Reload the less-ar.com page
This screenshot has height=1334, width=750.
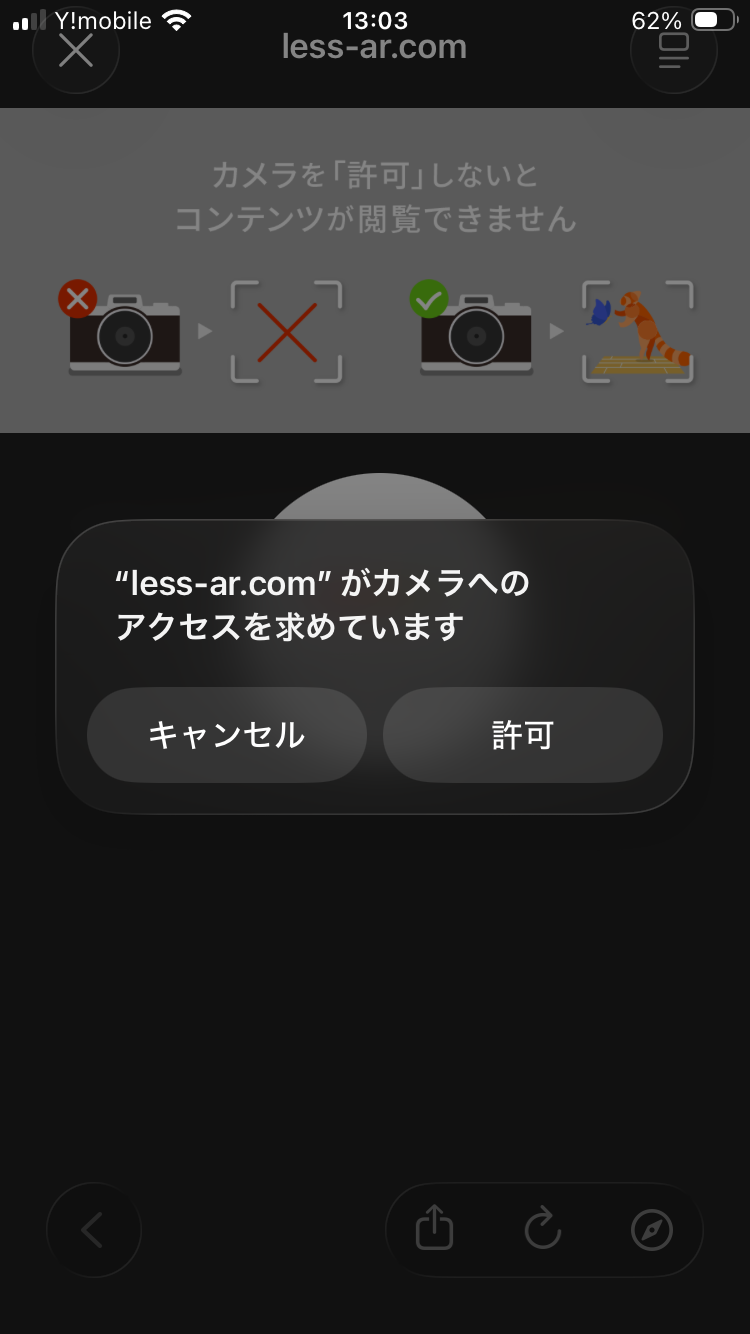[543, 1229]
